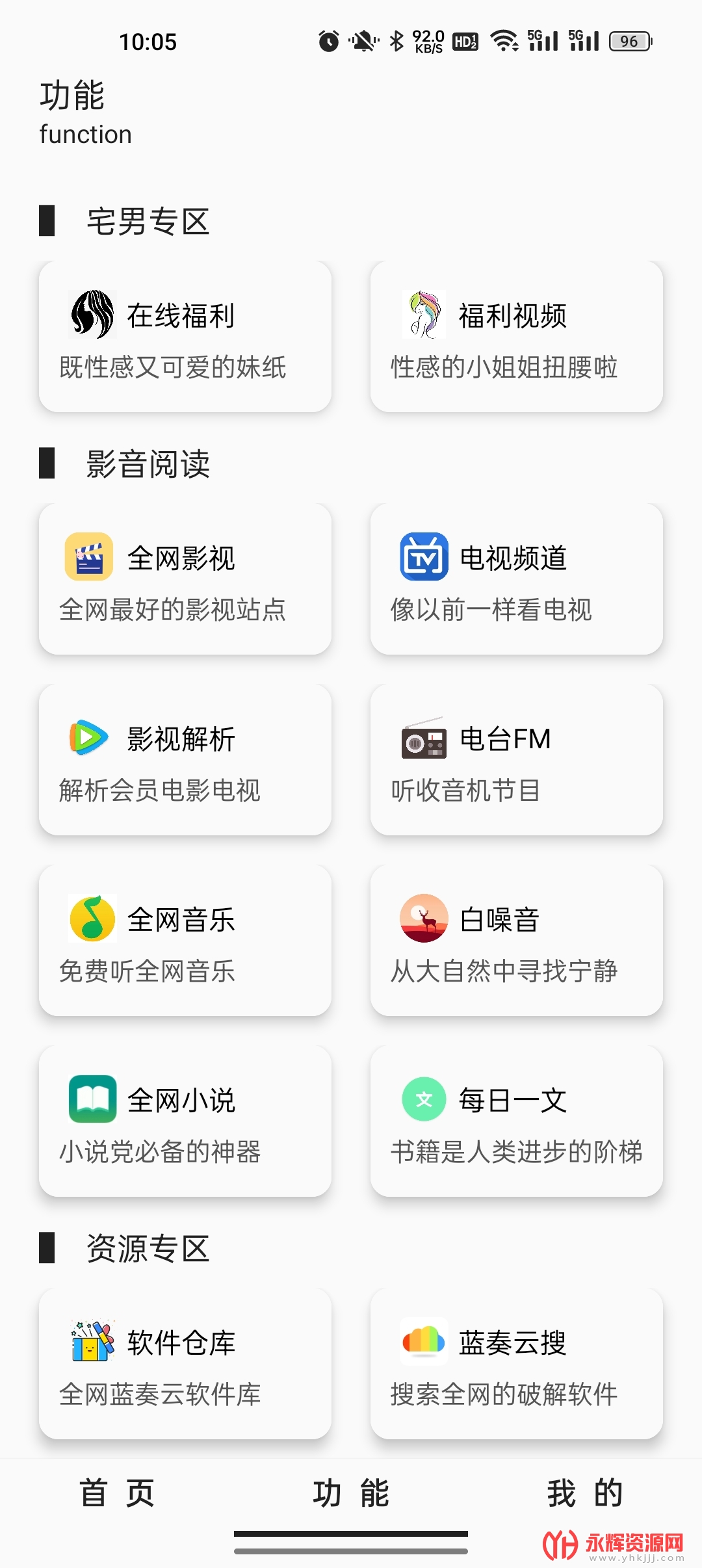The width and height of the screenshot is (702, 1568).
Task: Launch 全网音乐 music
Action: (185, 941)
